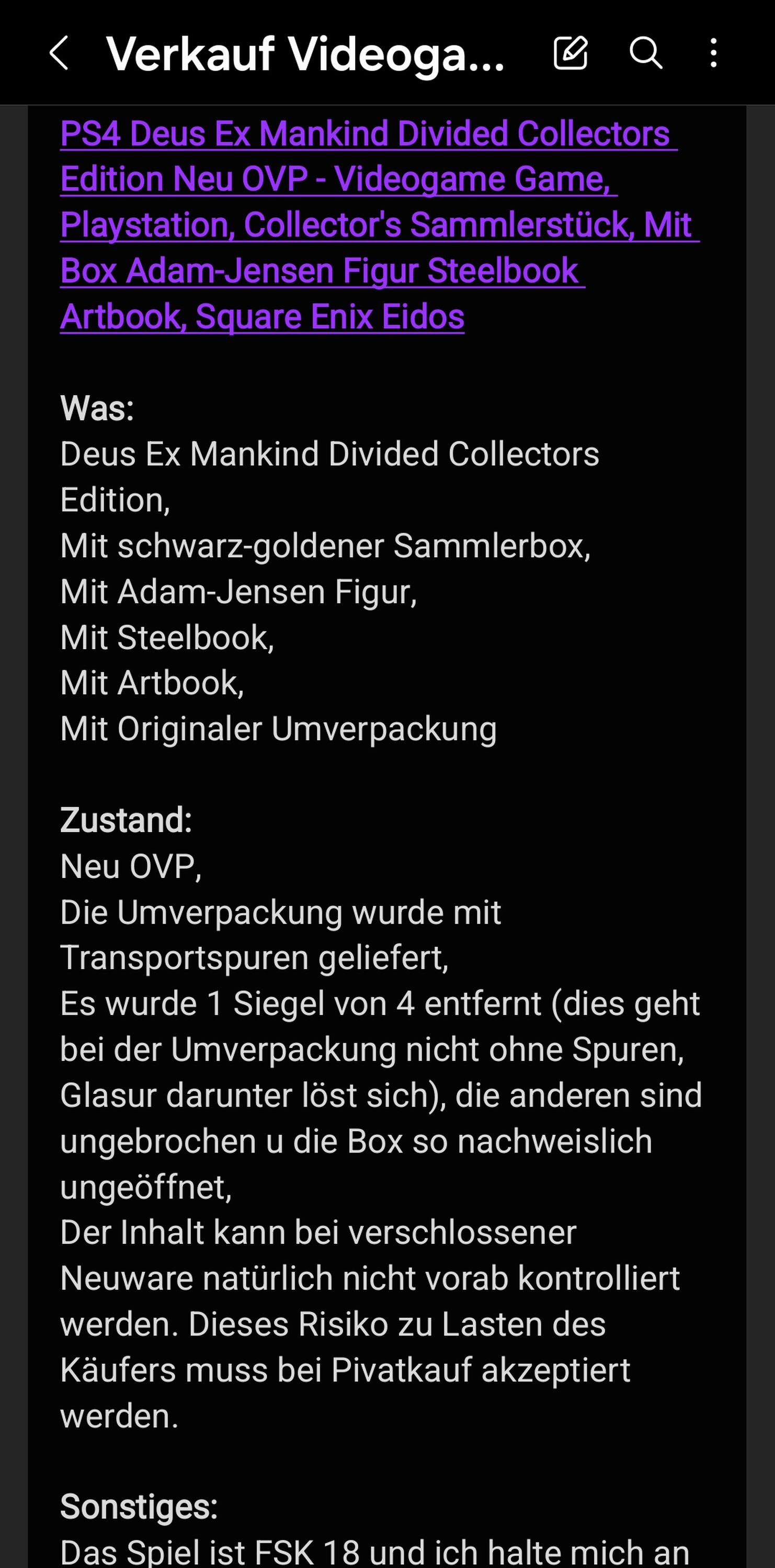Open the PS4 Deus Ex Mankind Divided link
Screen dimensions: 775x1568
coord(380,225)
